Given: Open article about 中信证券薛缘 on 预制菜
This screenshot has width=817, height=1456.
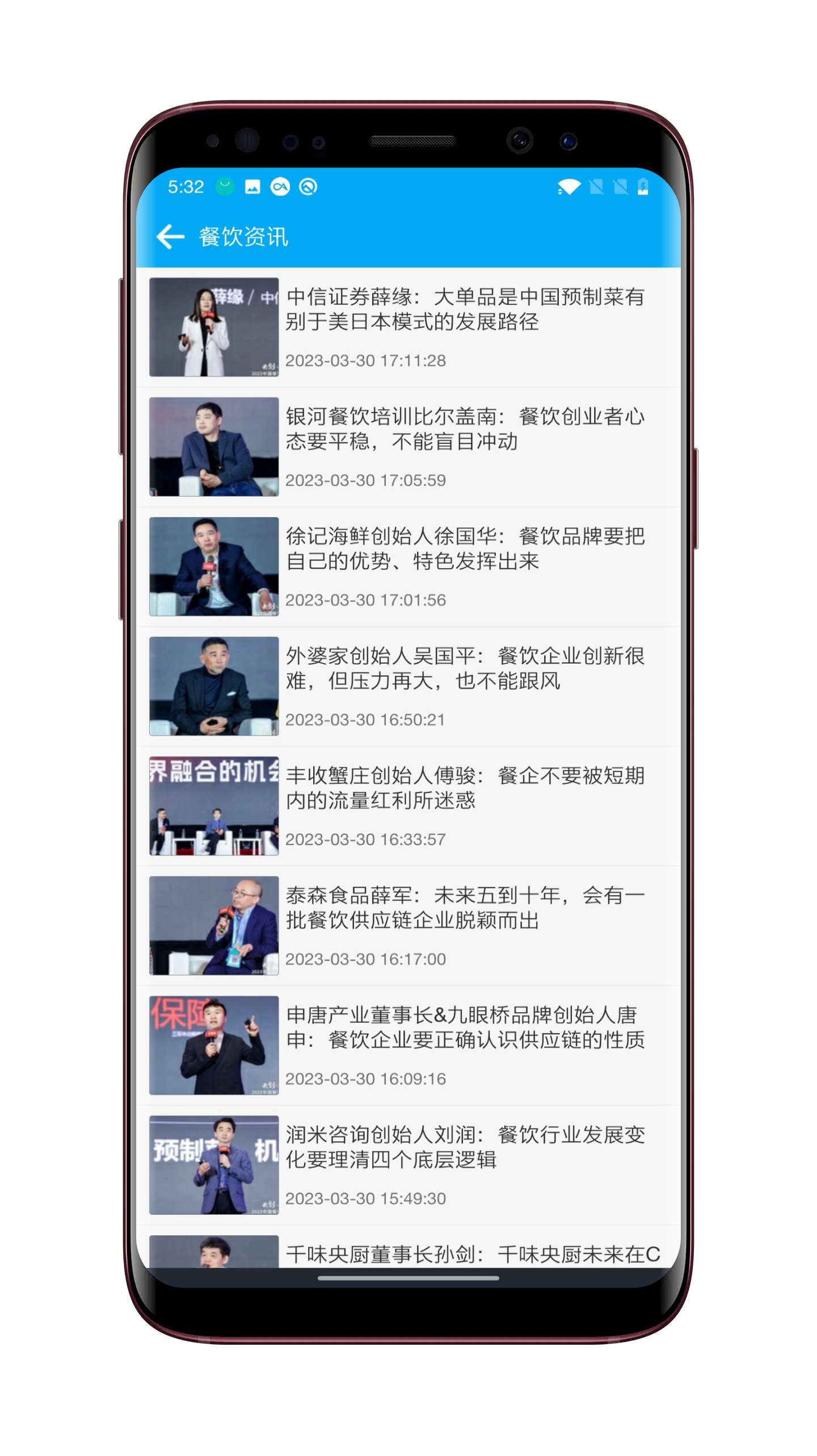Looking at the screenshot, I should (464, 309).
